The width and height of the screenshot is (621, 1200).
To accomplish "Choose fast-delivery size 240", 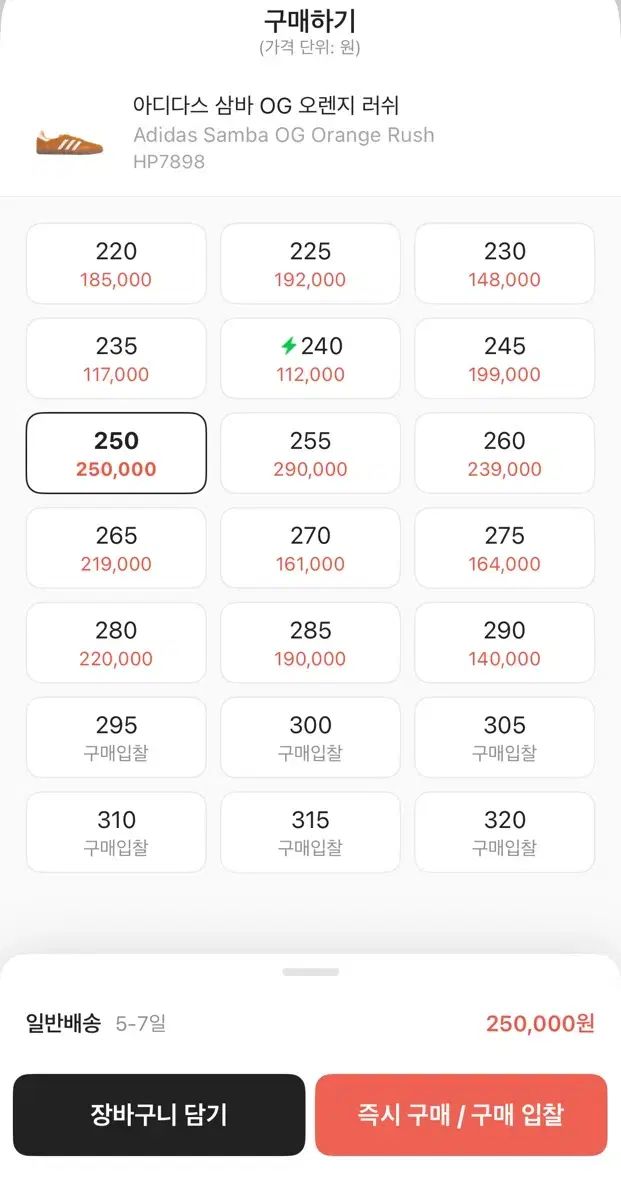I will click(310, 359).
